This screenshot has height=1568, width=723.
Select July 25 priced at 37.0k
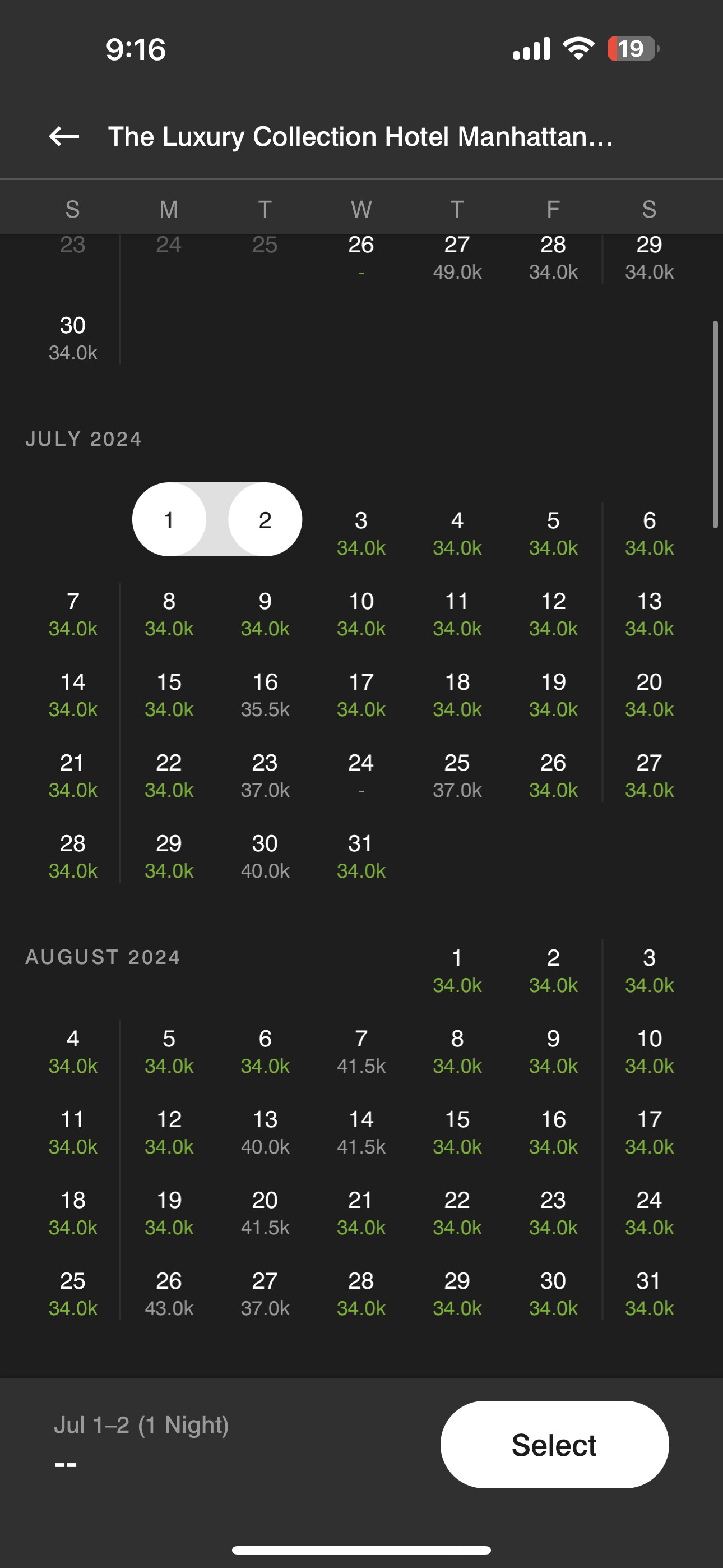tap(457, 776)
